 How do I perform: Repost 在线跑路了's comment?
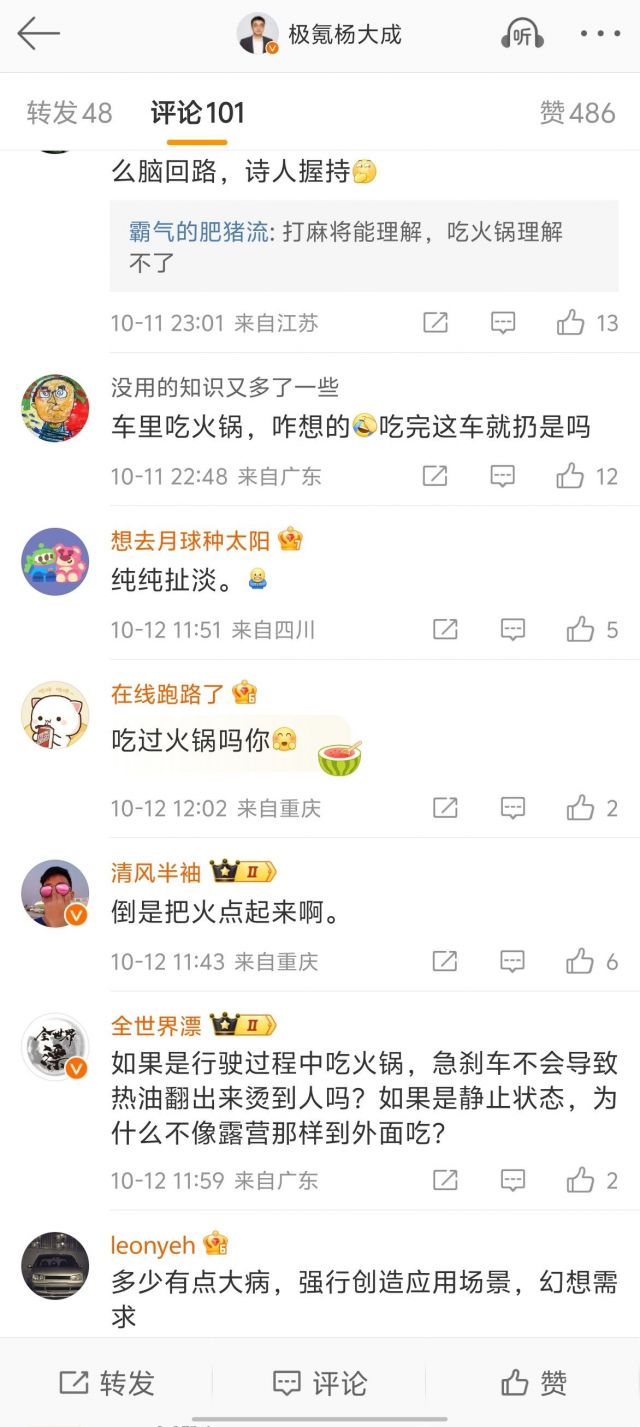point(444,808)
